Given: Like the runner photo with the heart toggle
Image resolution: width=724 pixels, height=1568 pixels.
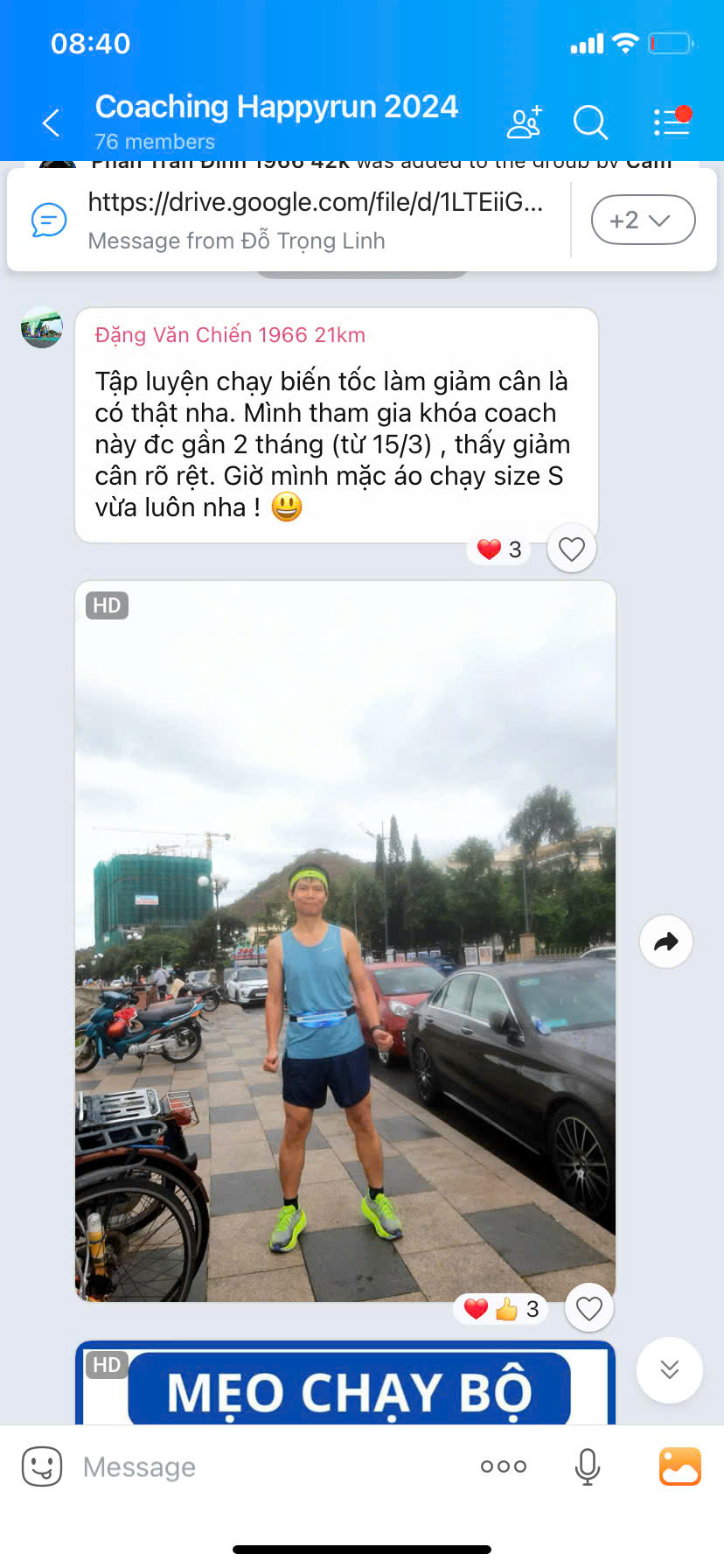Looking at the screenshot, I should tap(588, 1308).
